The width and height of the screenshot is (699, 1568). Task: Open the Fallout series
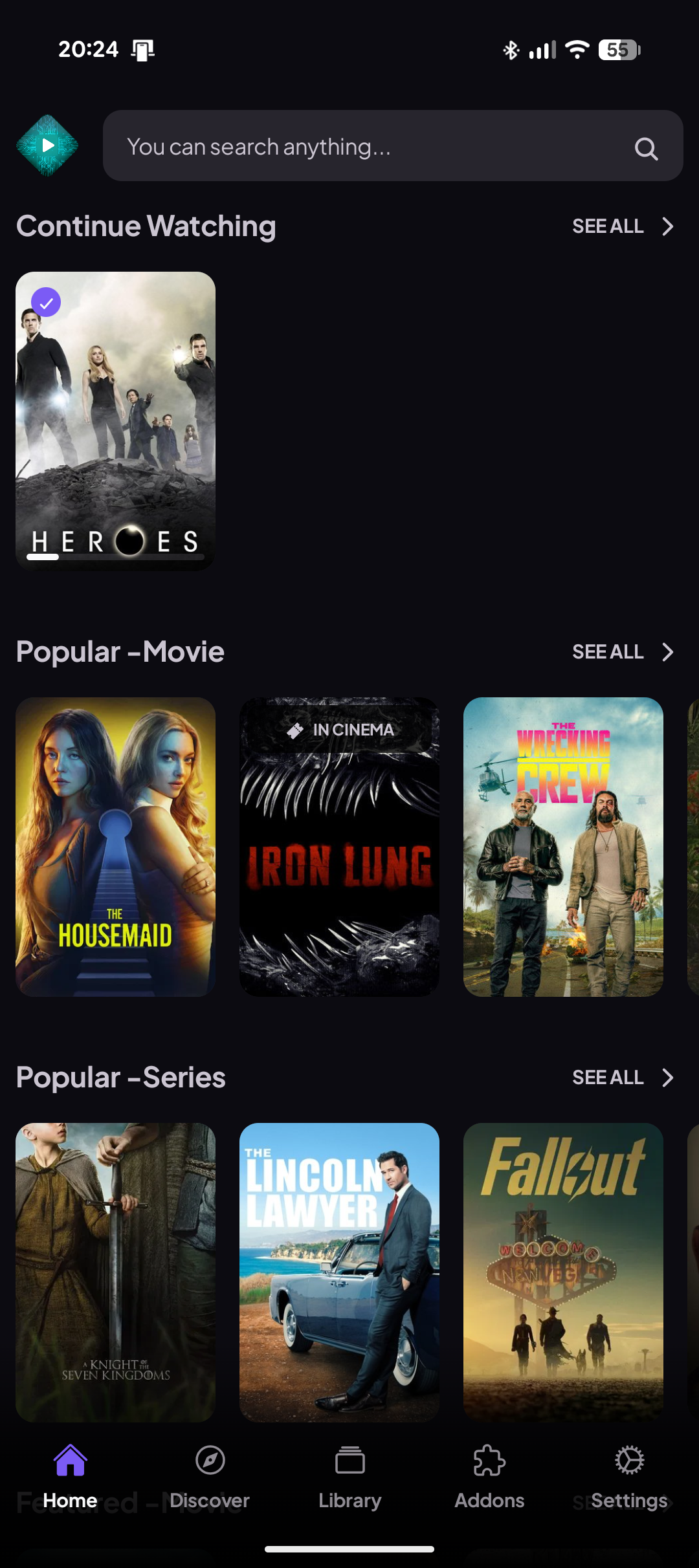pyautogui.click(x=563, y=1272)
